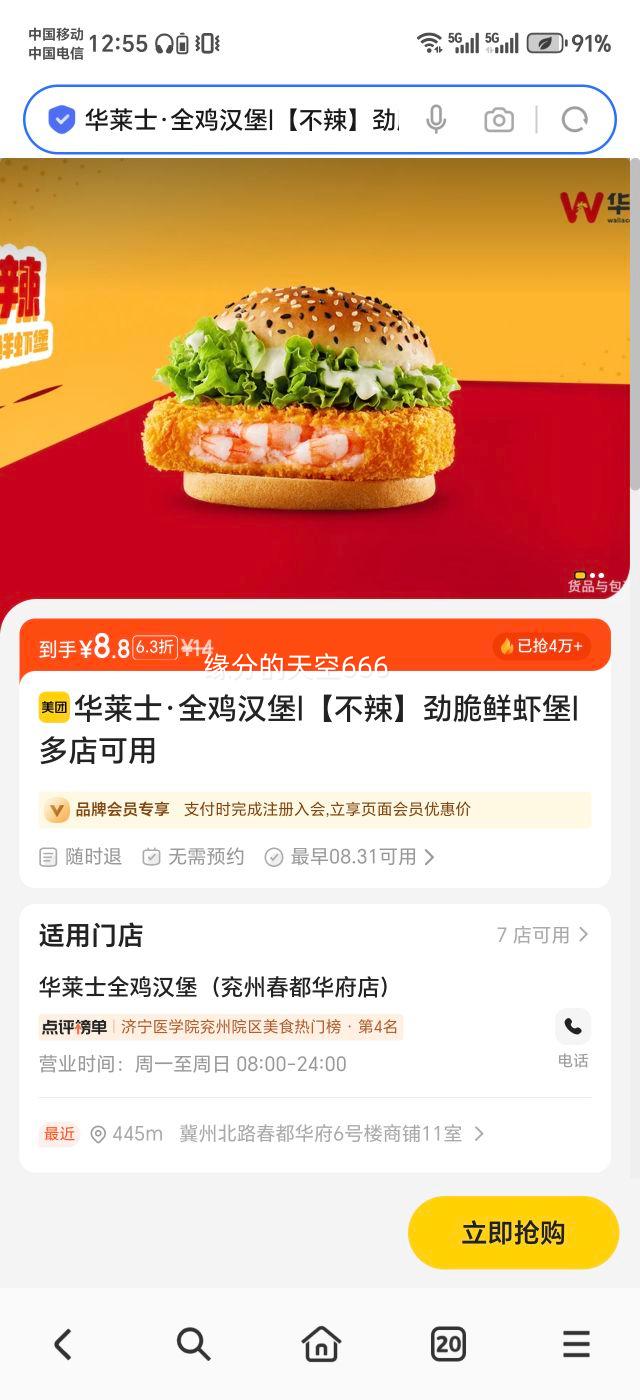Tap the browser address bar
Image resolution: width=640 pixels, height=1400 pixels.
pos(240,121)
